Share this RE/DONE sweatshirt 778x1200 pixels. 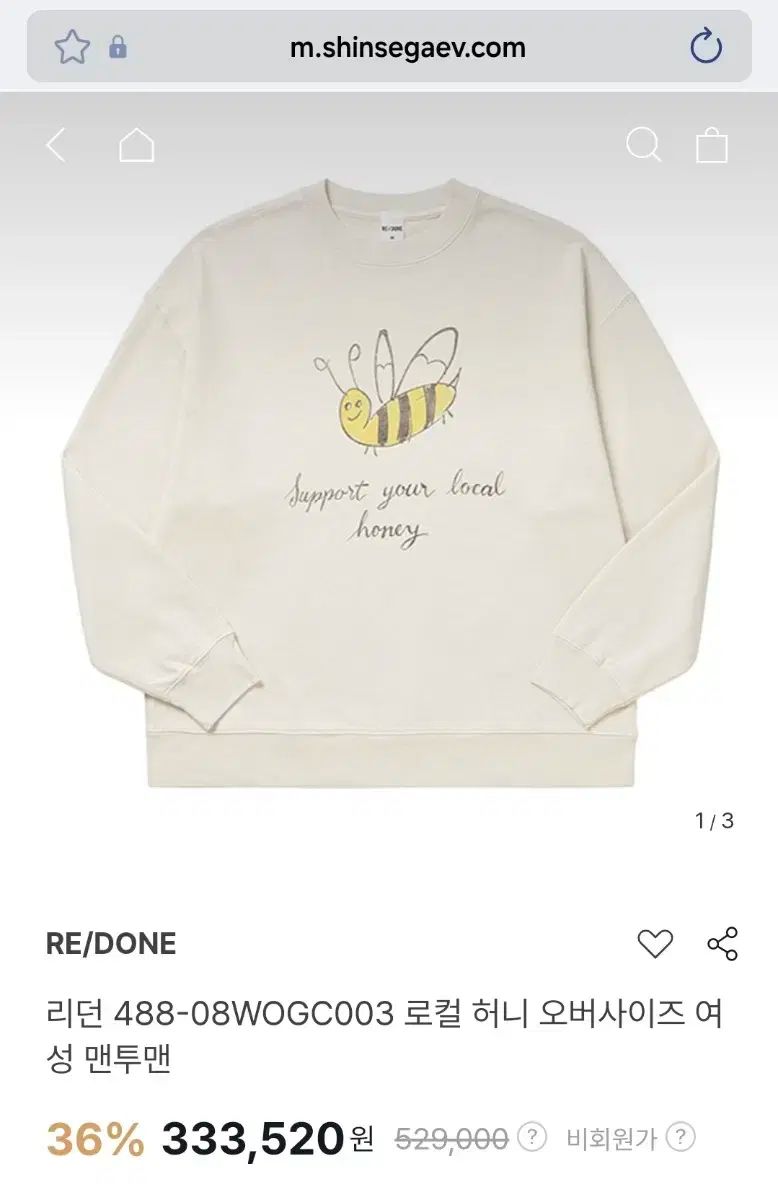pyautogui.click(x=722, y=943)
